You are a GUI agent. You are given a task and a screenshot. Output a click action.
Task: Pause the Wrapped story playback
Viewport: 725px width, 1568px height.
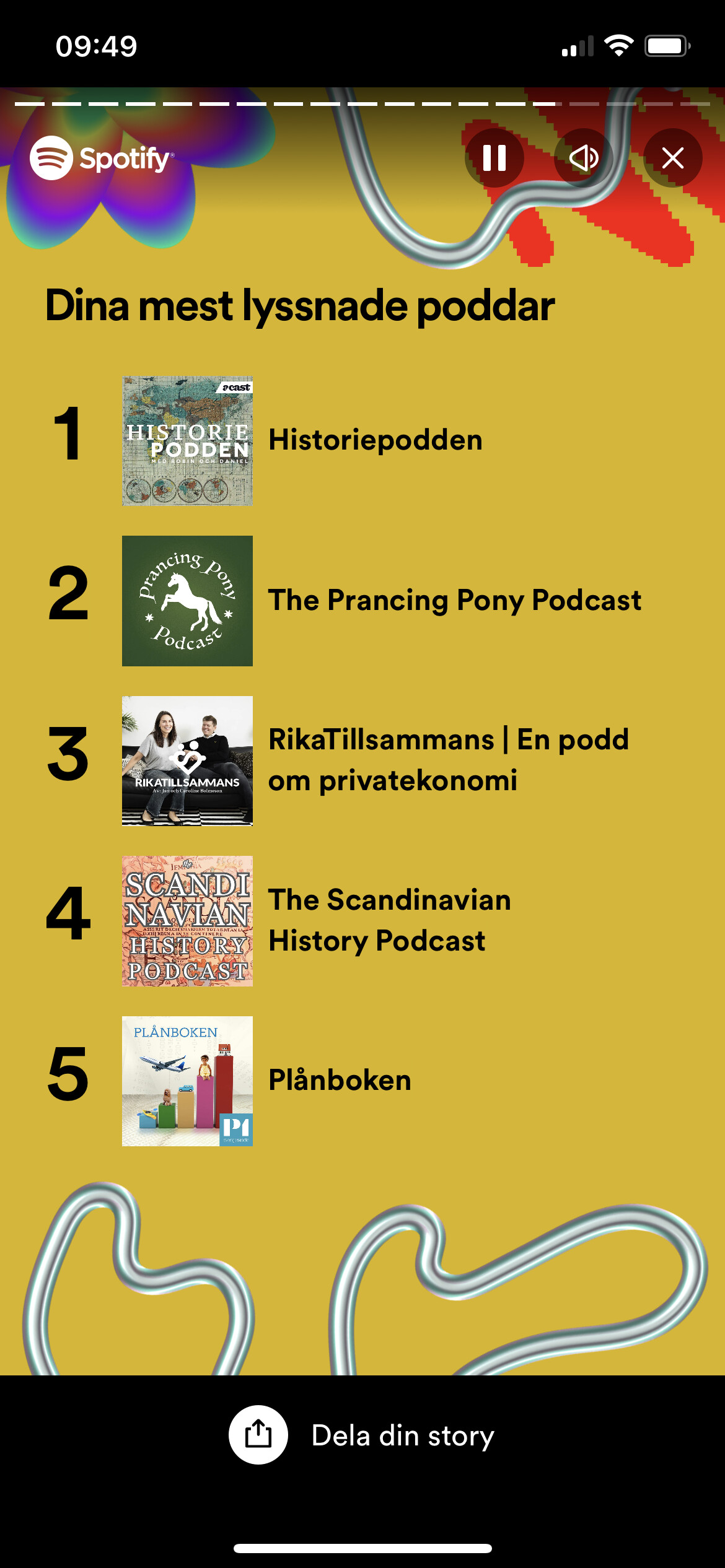click(x=494, y=158)
